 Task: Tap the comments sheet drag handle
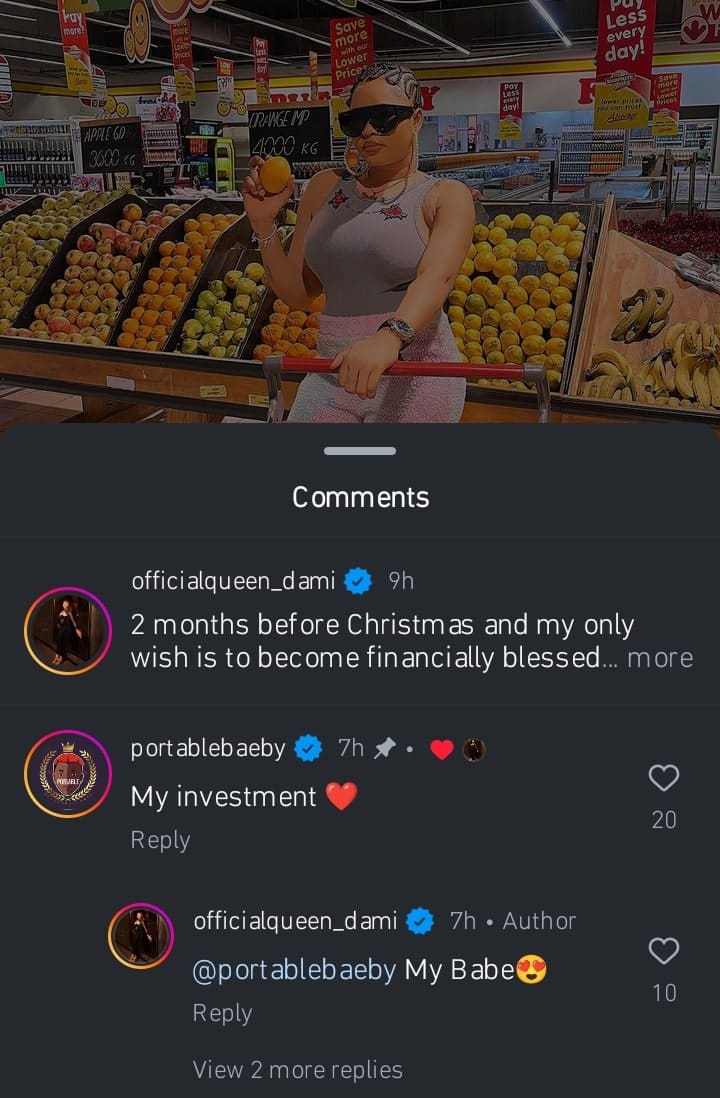pyautogui.click(x=360, y=452)
